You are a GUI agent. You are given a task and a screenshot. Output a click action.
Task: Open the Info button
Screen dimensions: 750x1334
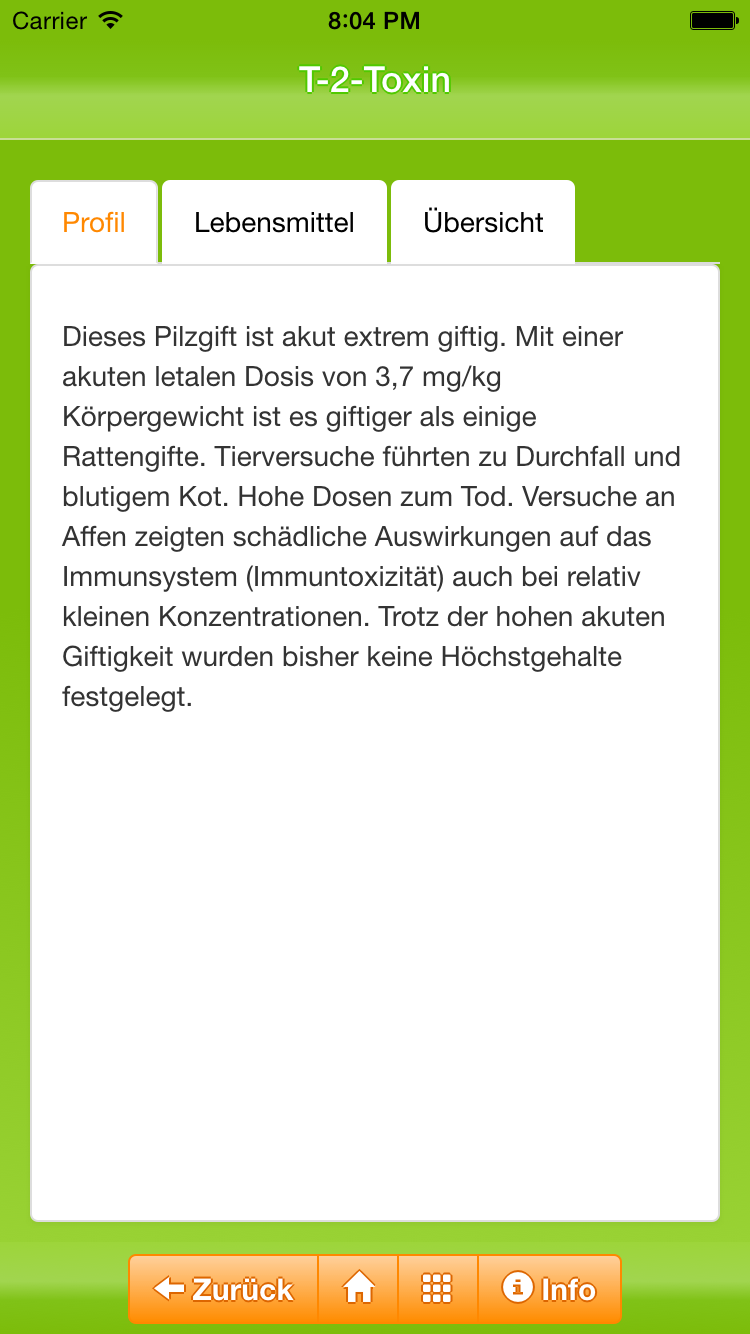pyautogui.click(x=550, y=1289)
